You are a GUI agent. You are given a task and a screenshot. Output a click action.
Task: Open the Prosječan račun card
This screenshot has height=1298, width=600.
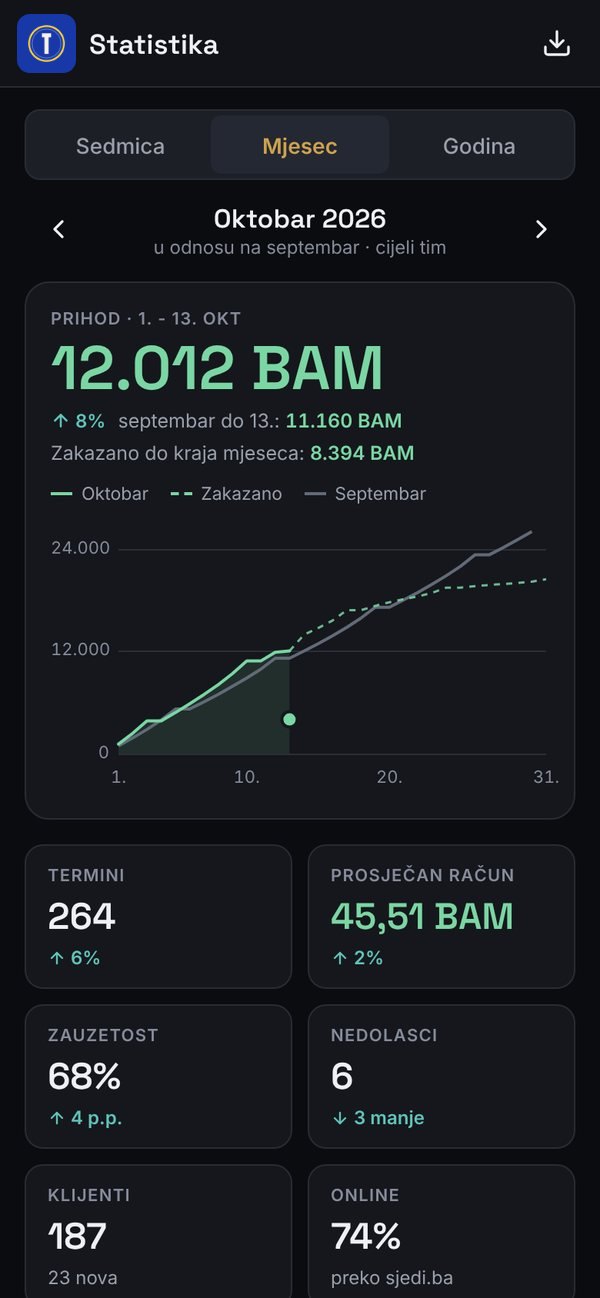(x=441, y=917)
